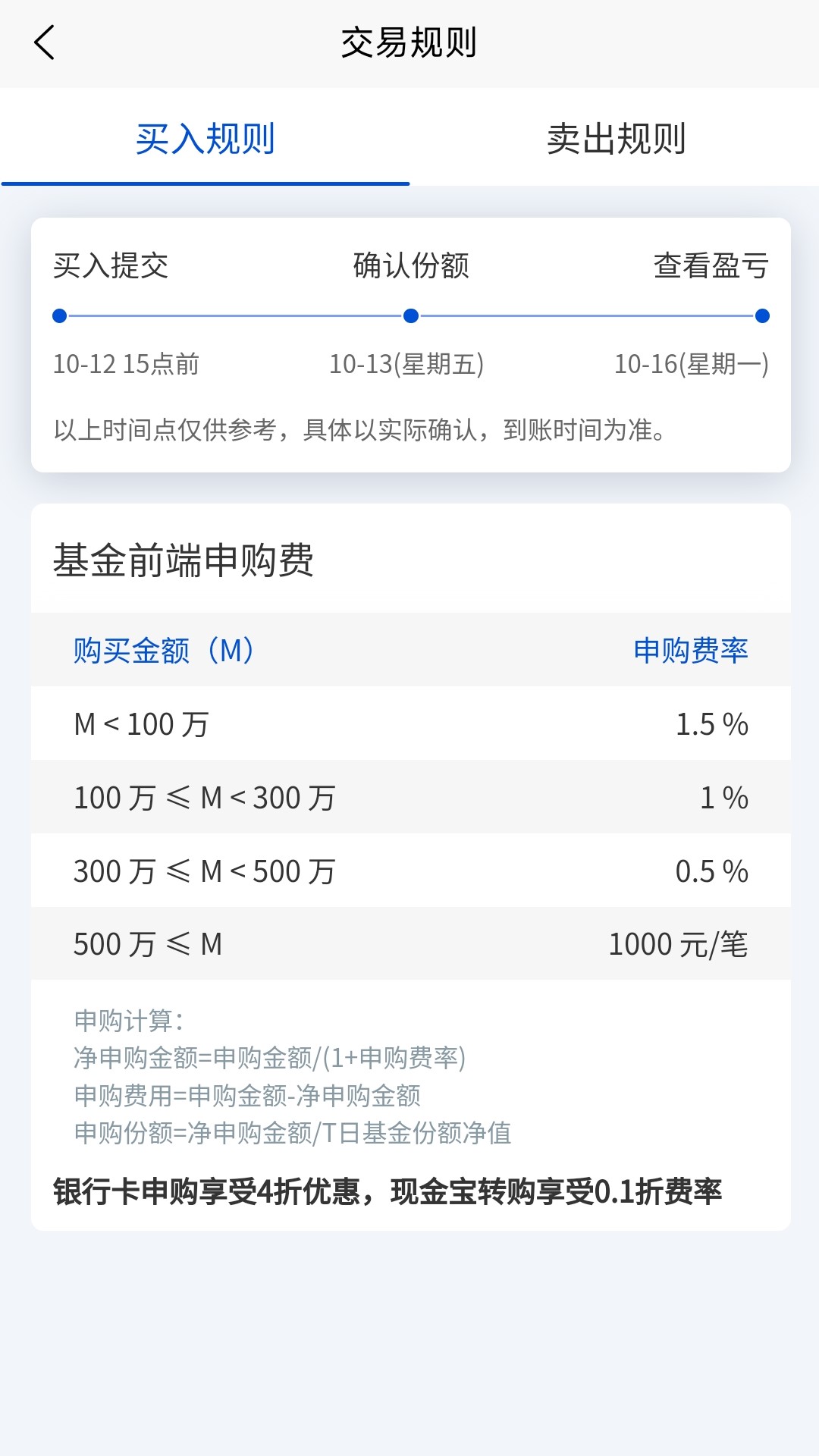Tap the 10-12 15点前 submission time label
The height and width of the screenshot is (1456, 819).
[125, 363]
